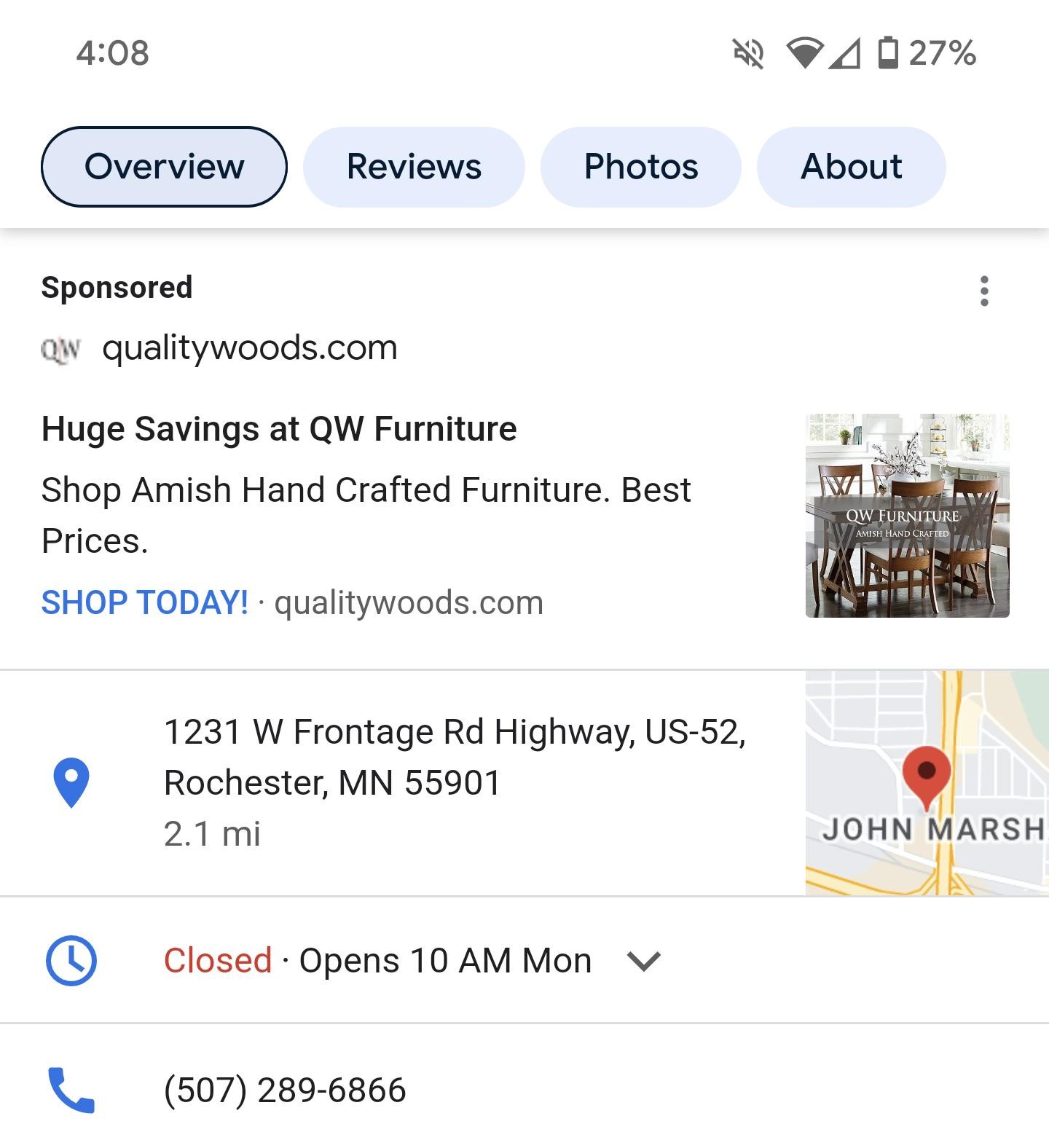Switch to the About tab
This screenshot has width=1049, height=1148.
851,166
